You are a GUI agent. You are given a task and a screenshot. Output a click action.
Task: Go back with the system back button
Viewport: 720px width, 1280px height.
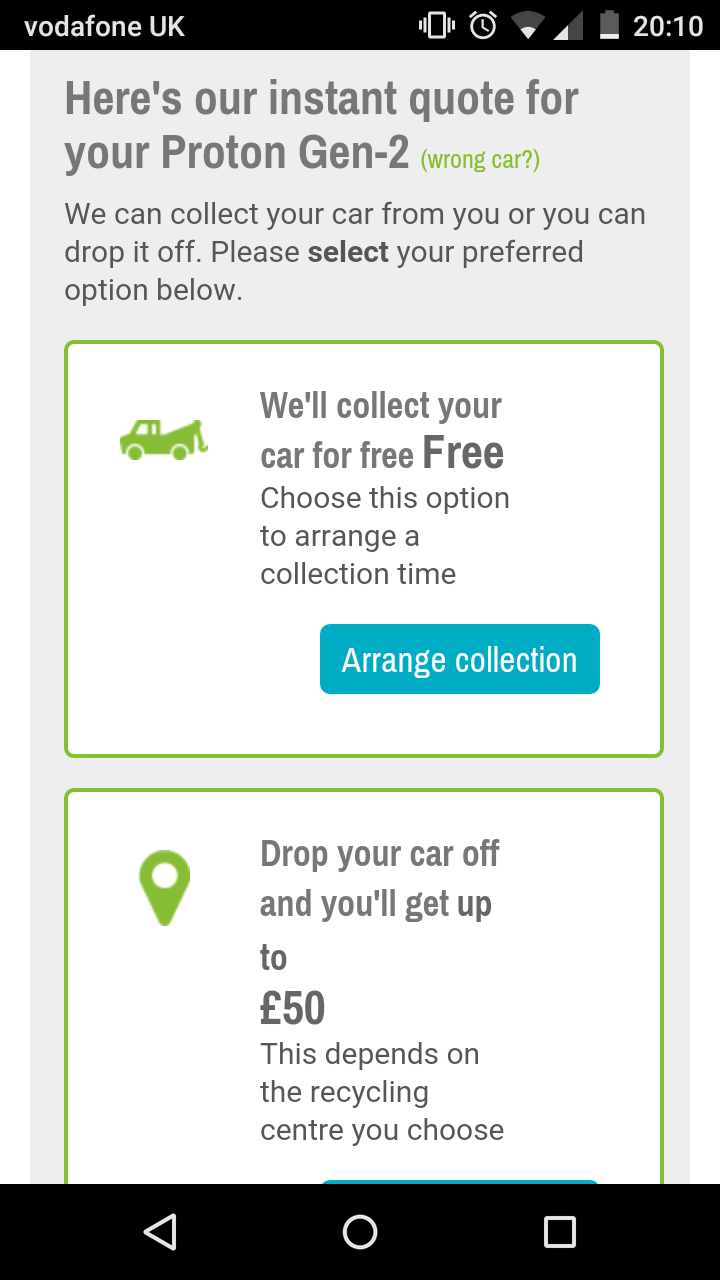tap(160, 1232)
